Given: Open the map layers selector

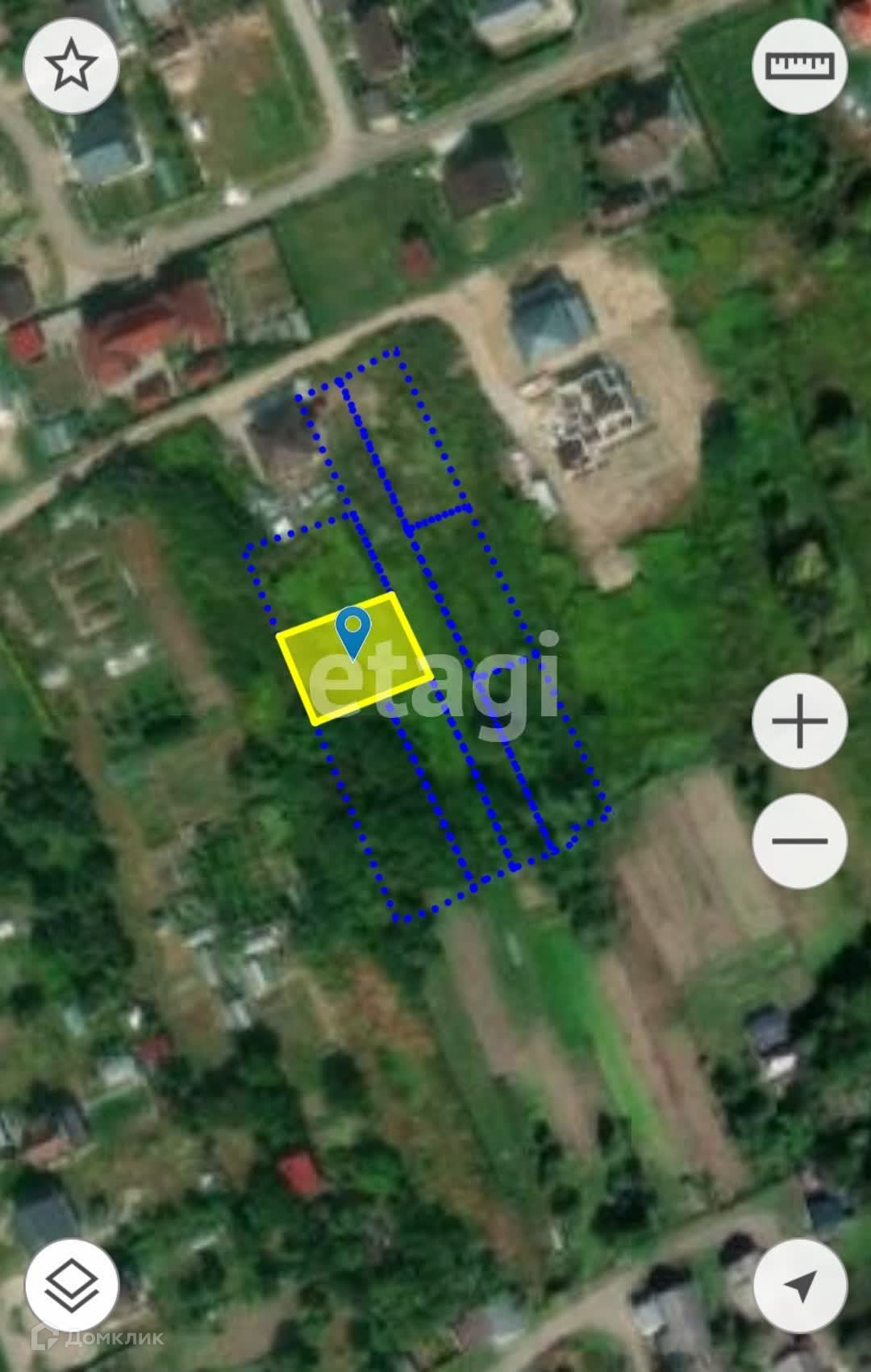Looking at the screenshot, I should [72, 1286].
